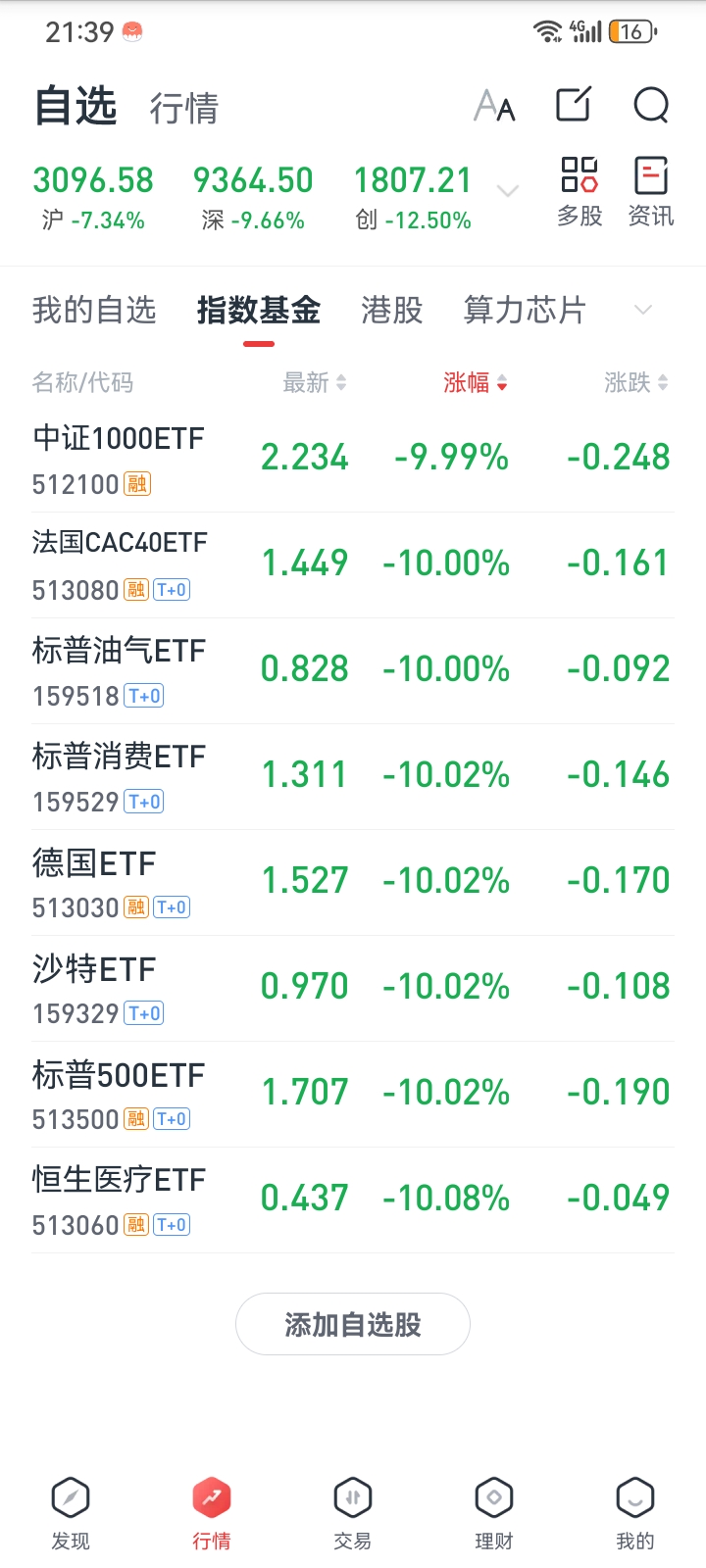The height and width of the screenshot is (1568, 706).
Task: Expand the market index dropdown arrow
Action: 508,190
